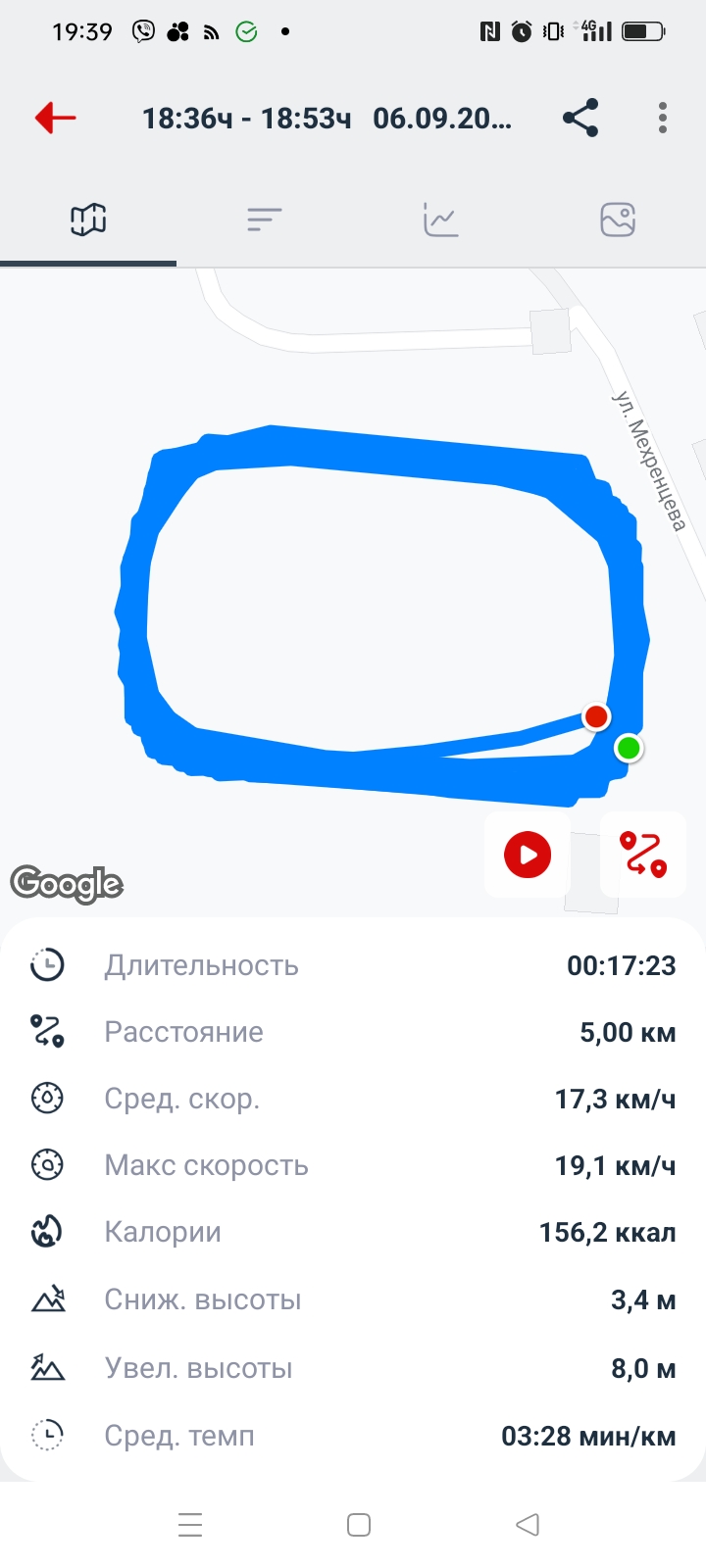Viewport: 706px width, 1568px height.
Task: Tap the system back button
Action: [x=528, y=1525]
